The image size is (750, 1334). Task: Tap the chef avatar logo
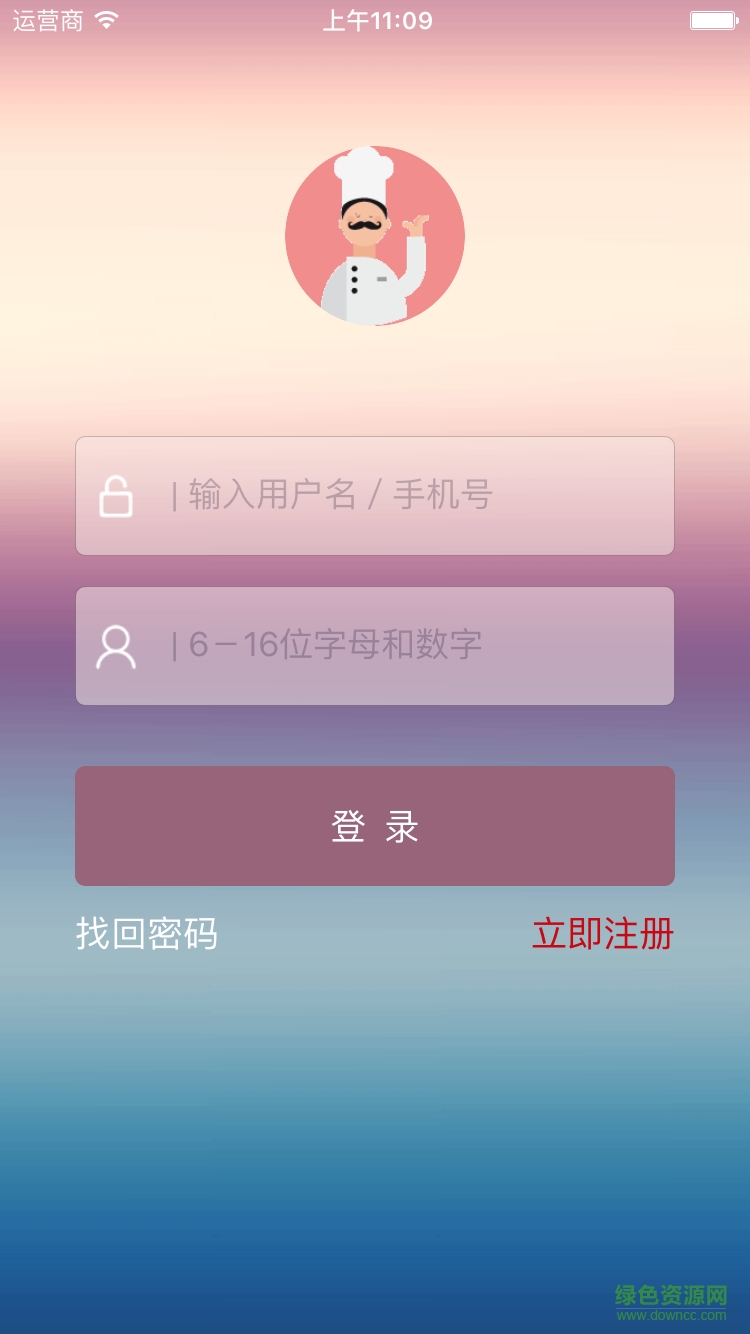(374, 235)
